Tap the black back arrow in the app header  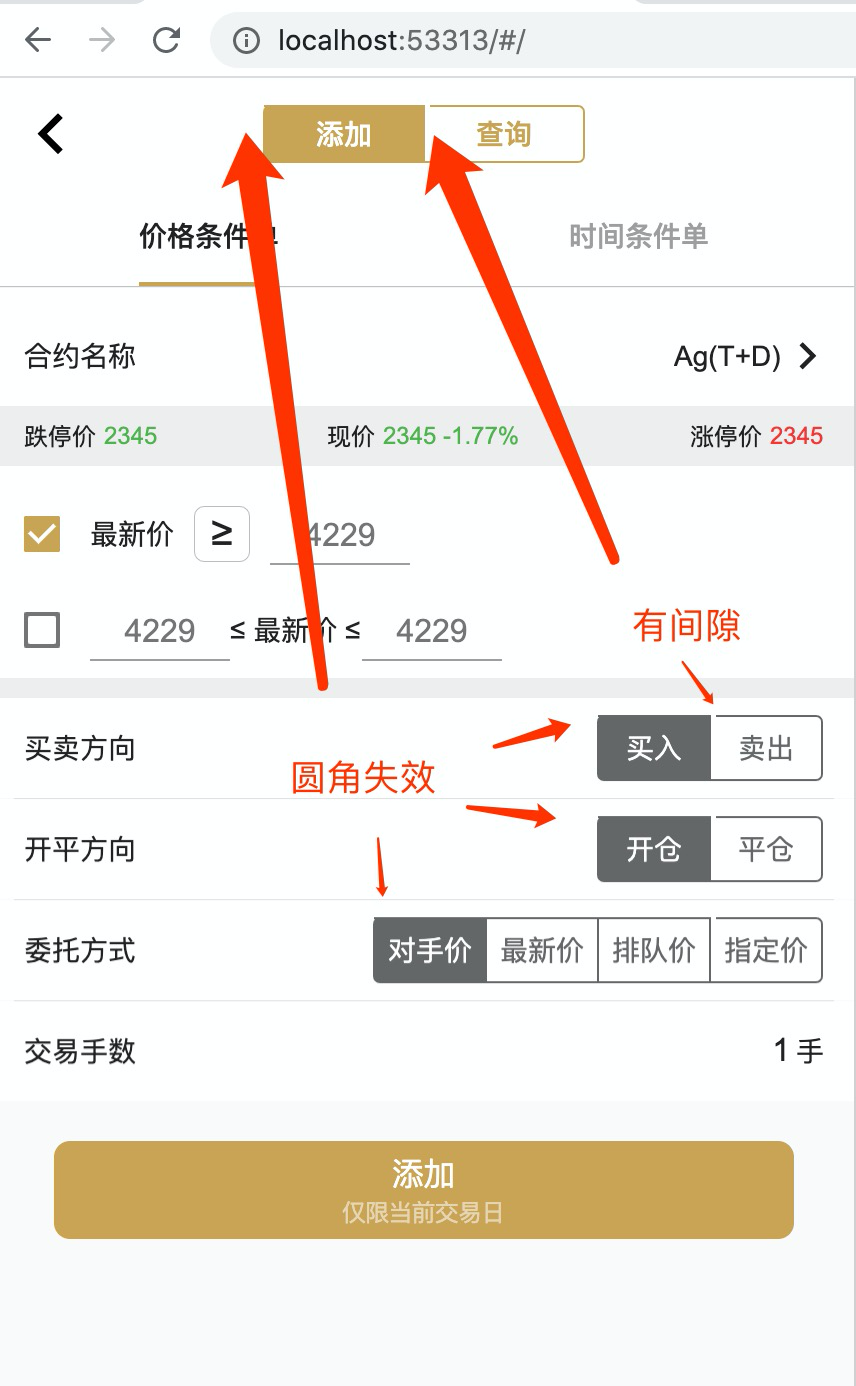(x=51, y=134)
